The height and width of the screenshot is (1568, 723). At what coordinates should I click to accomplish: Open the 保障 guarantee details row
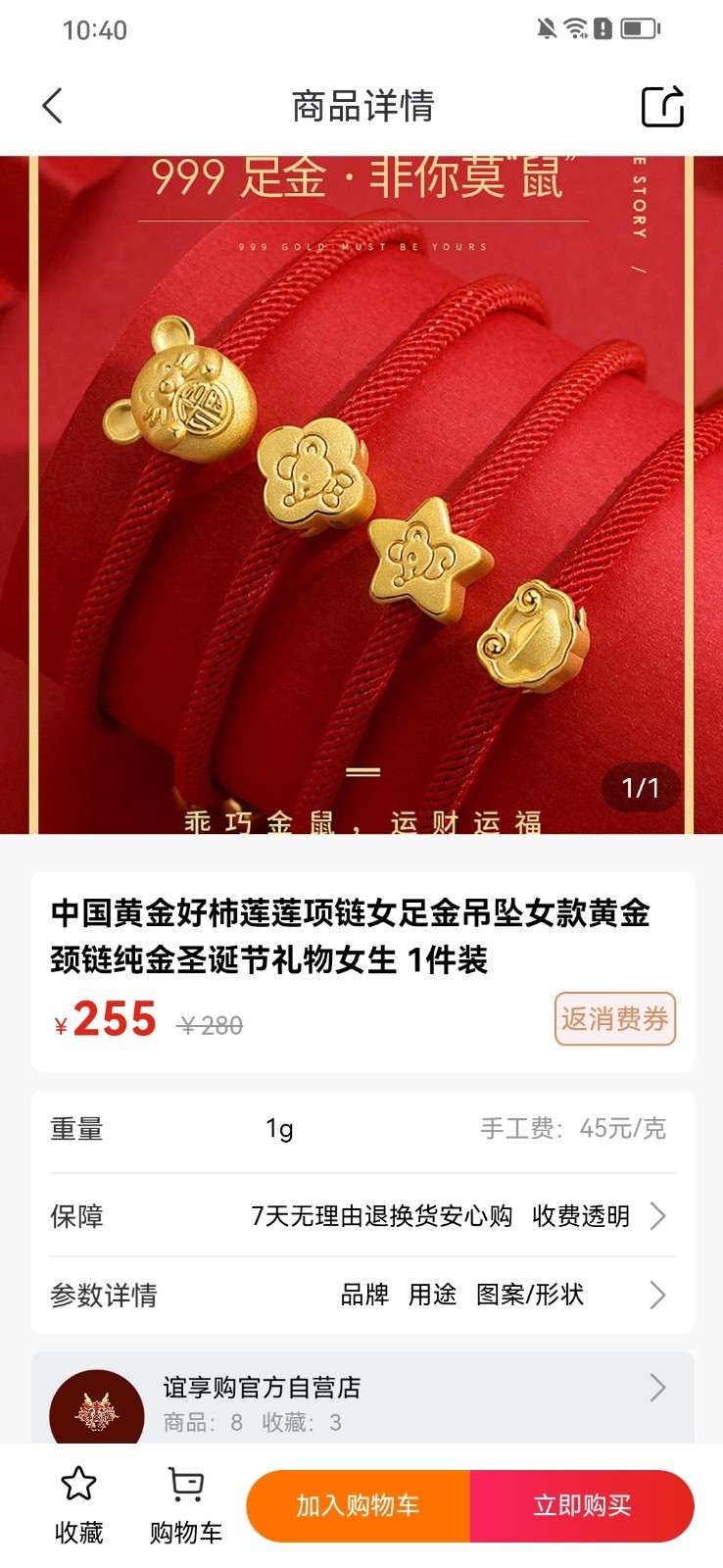pos(362,1216)
